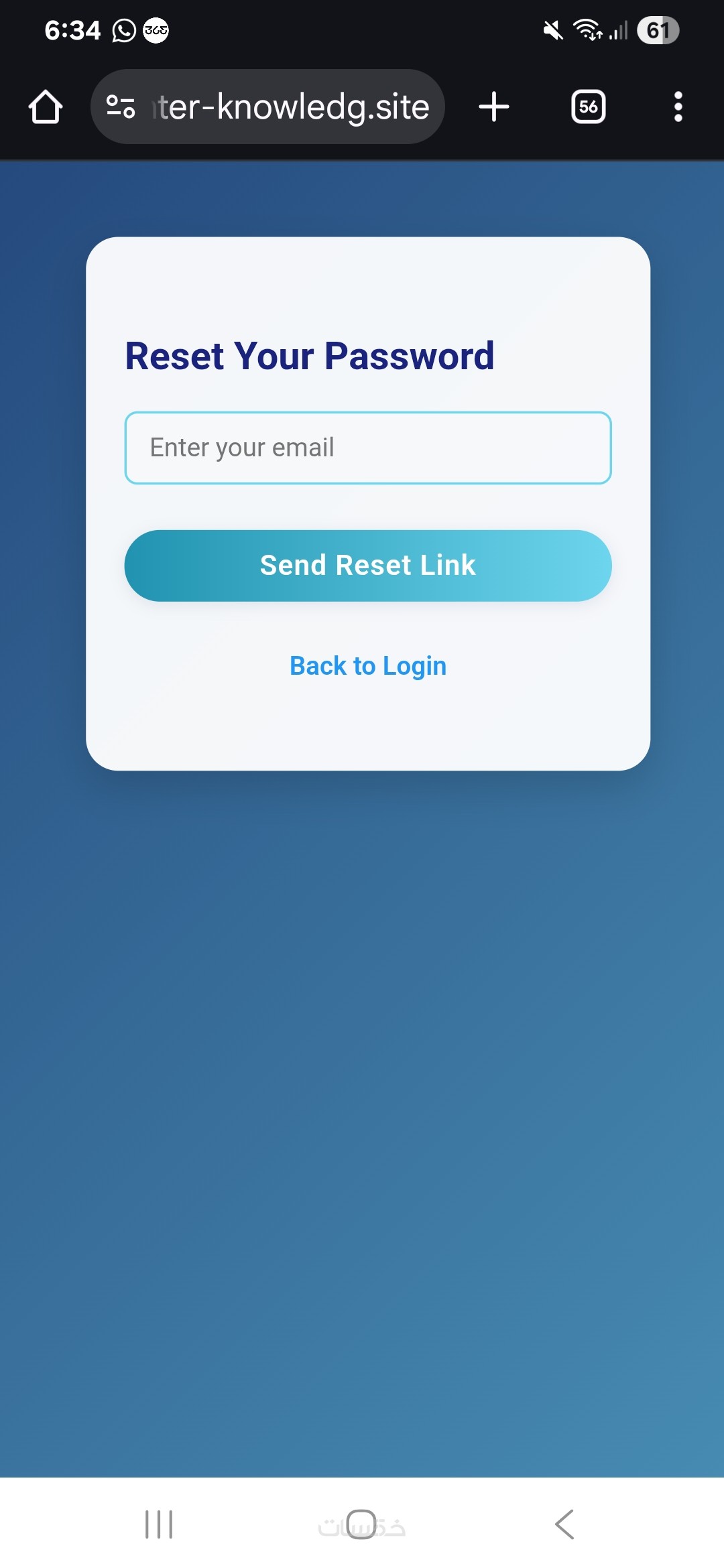Tap the system back button
The width and height of the screenshot is (724, 1568).
pyautogui.click(x=565, y=1524)
